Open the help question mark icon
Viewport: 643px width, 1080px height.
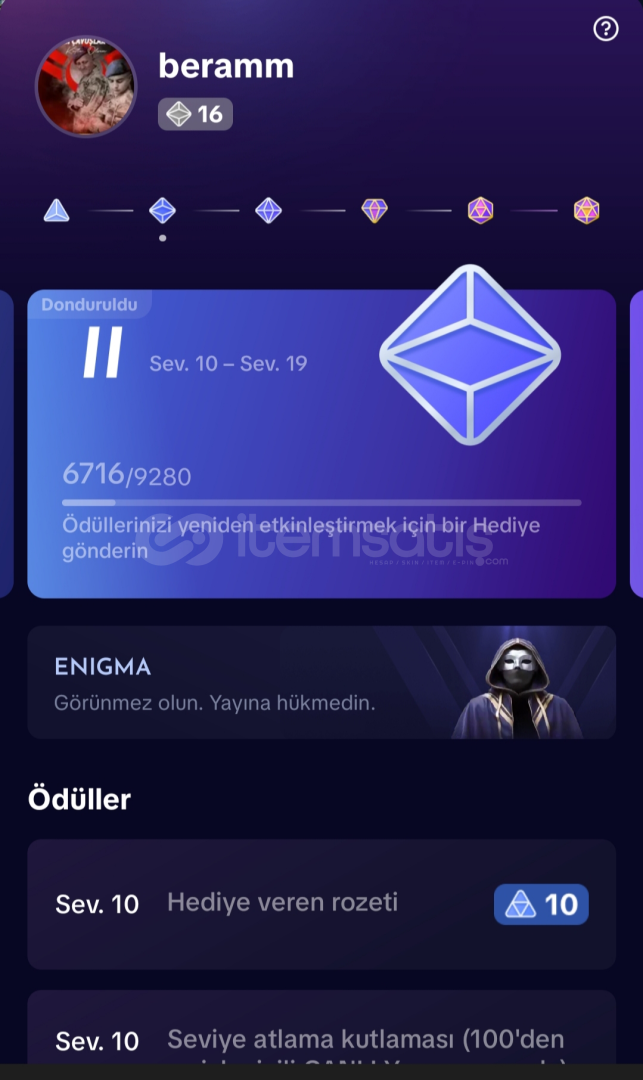click(606, 29)
